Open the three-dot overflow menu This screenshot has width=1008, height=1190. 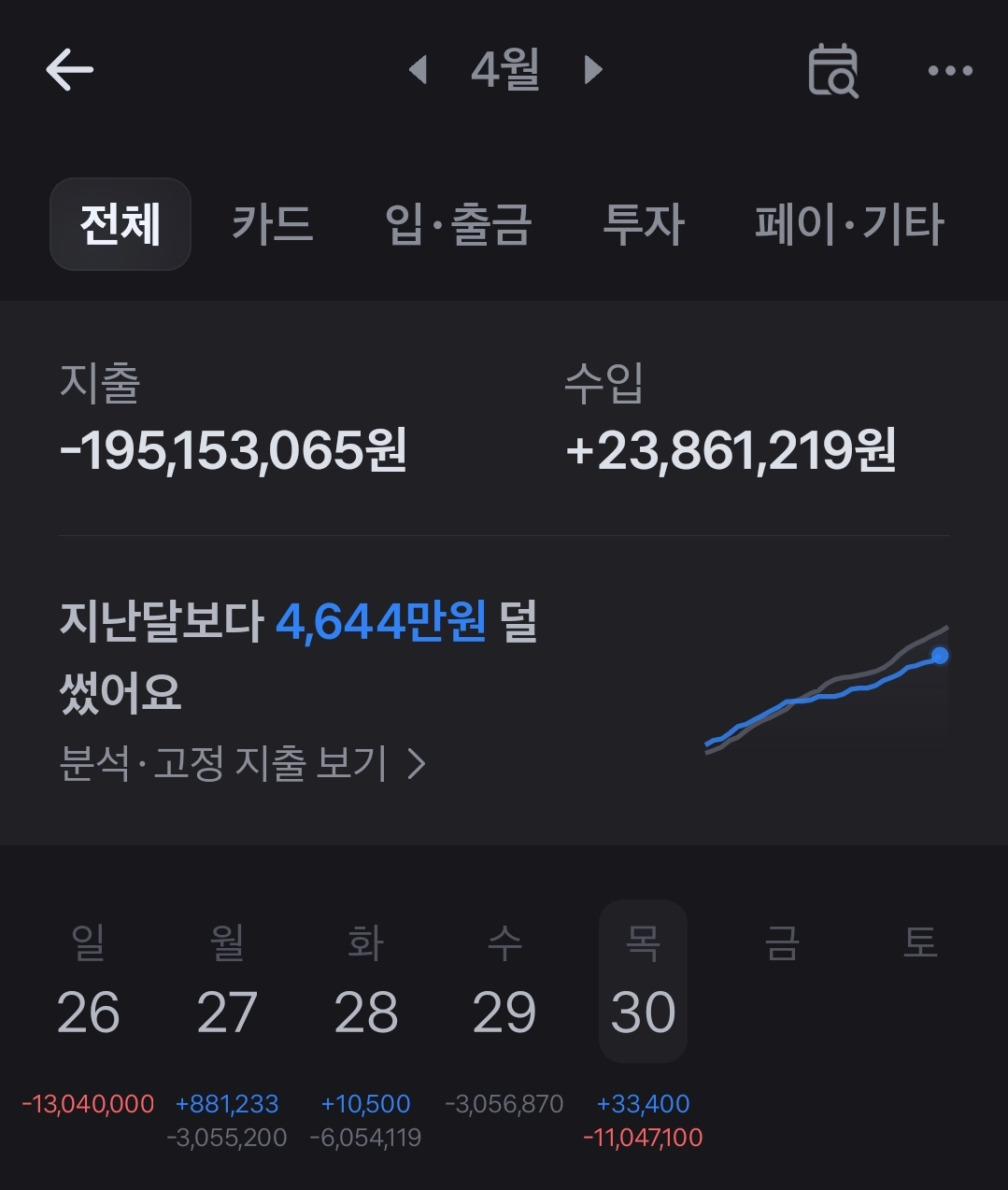(x=950, y=71)
